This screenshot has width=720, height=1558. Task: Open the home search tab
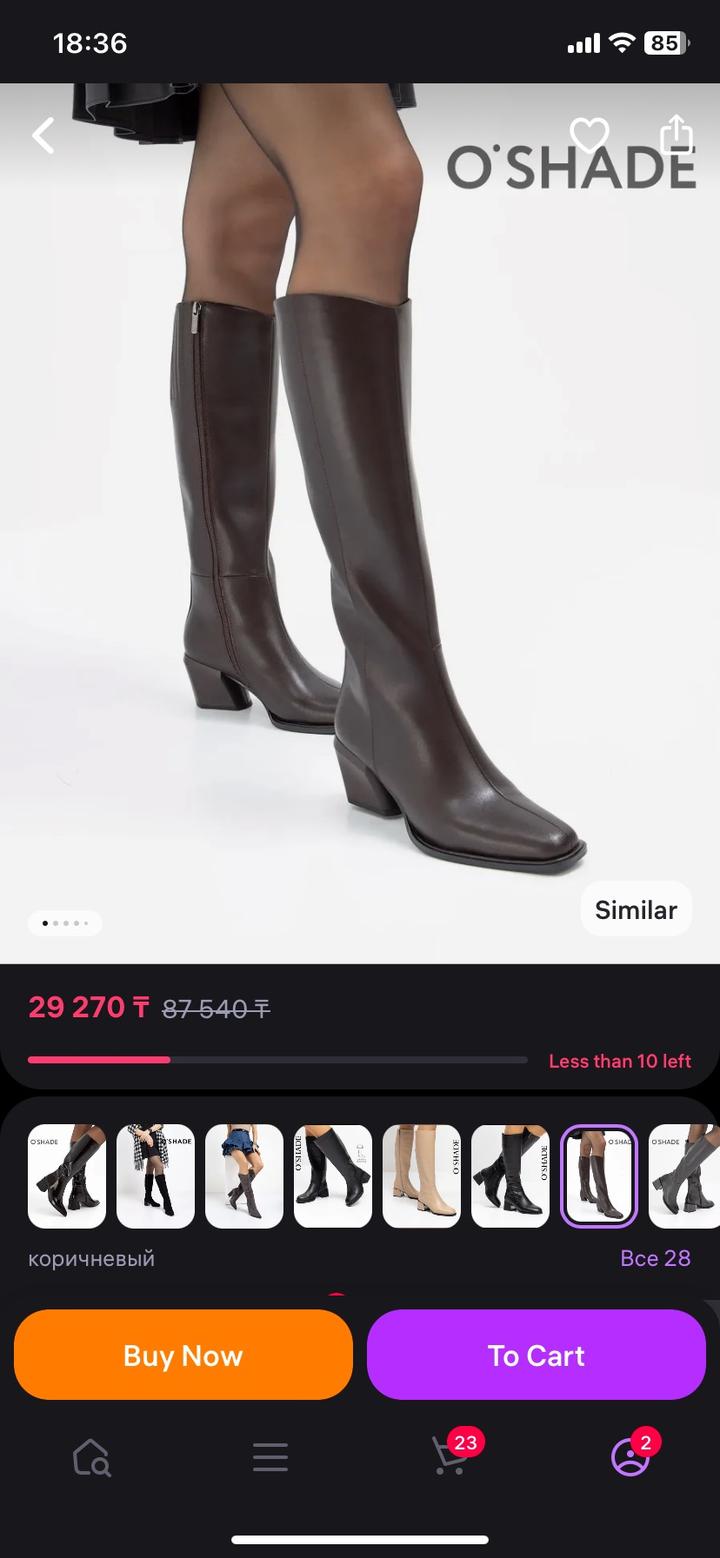click(91, 1458)
